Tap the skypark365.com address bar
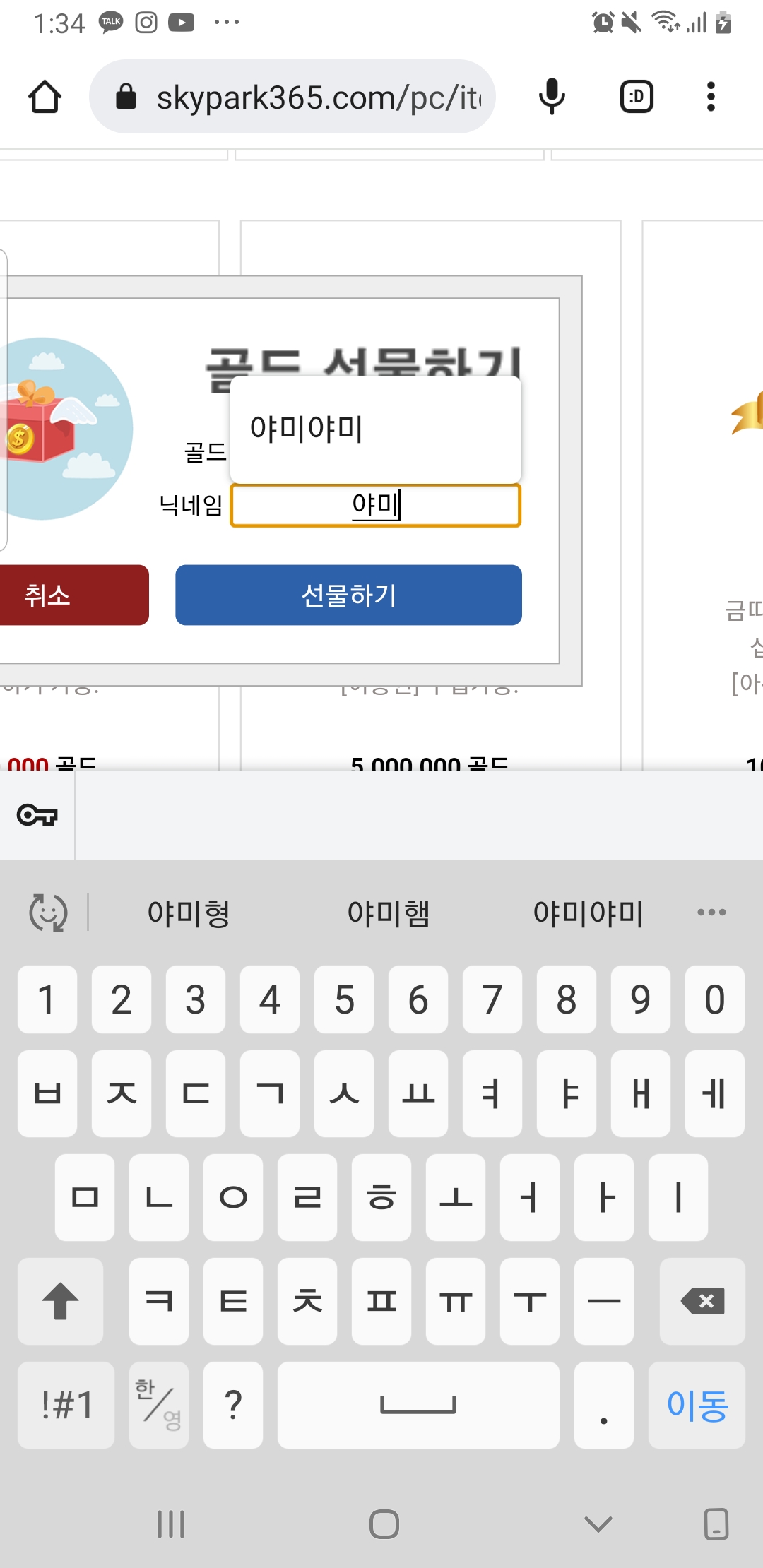Viewport: 763px width, 1568px height. click(x=292, y=97)
